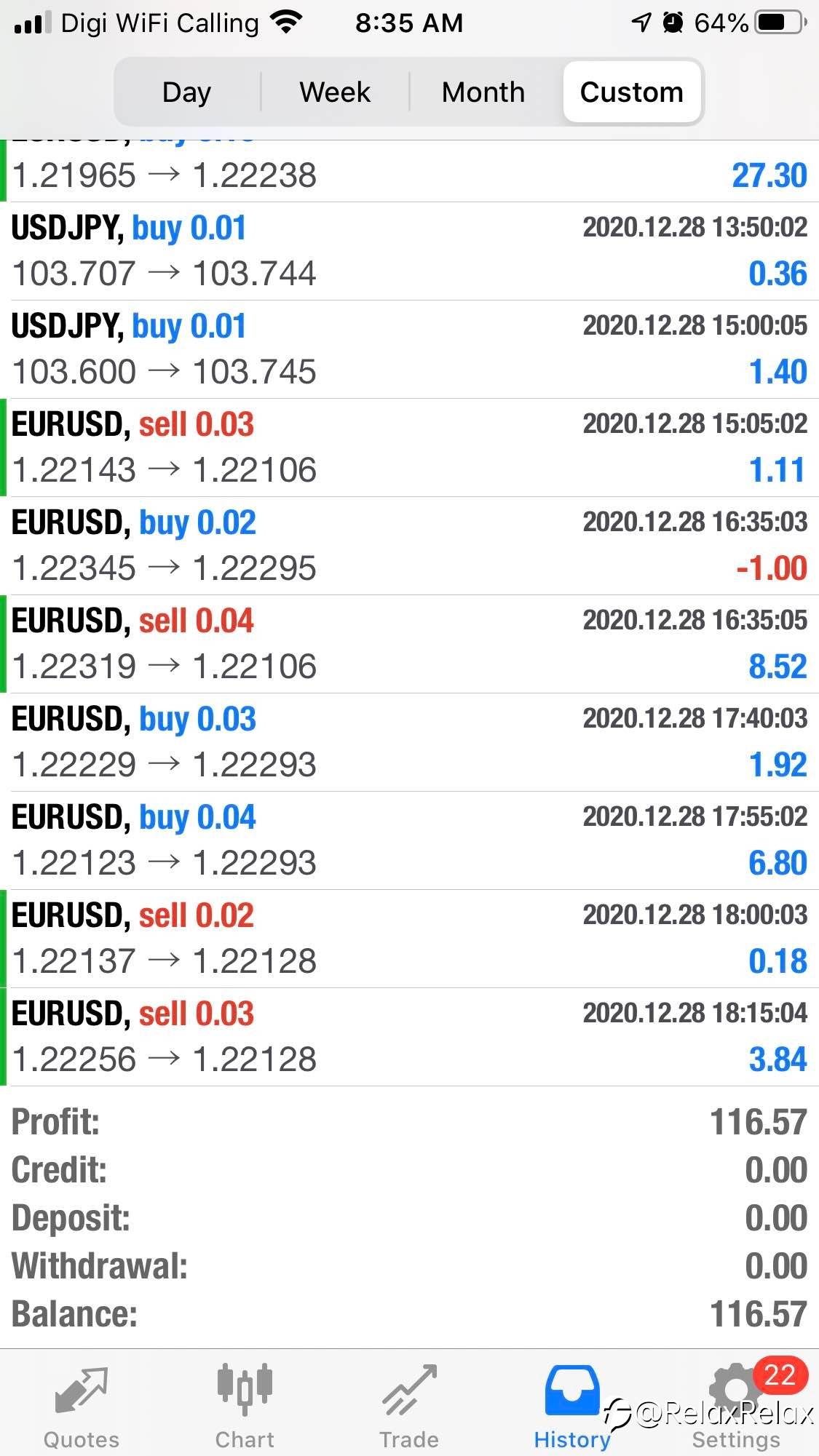Open EURUSD sell 0.02 trade at 18:00:03
This screenshot has width=819, height=1456.
409,939
